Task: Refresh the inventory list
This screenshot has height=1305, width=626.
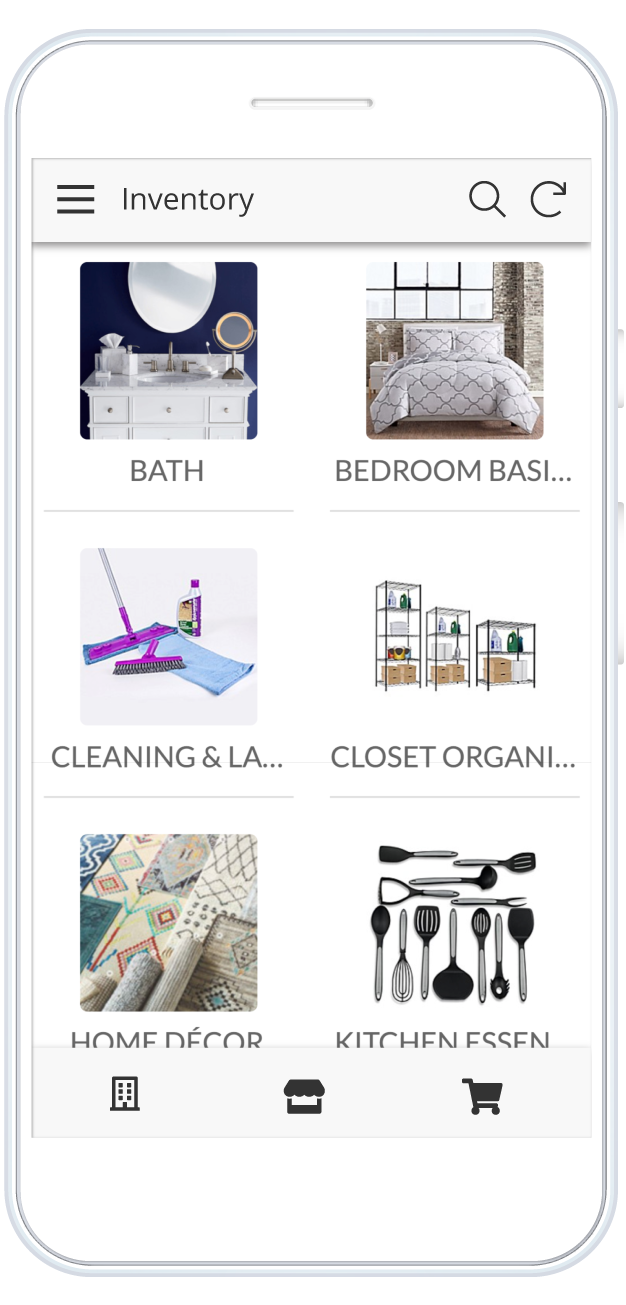Action: 548,200
